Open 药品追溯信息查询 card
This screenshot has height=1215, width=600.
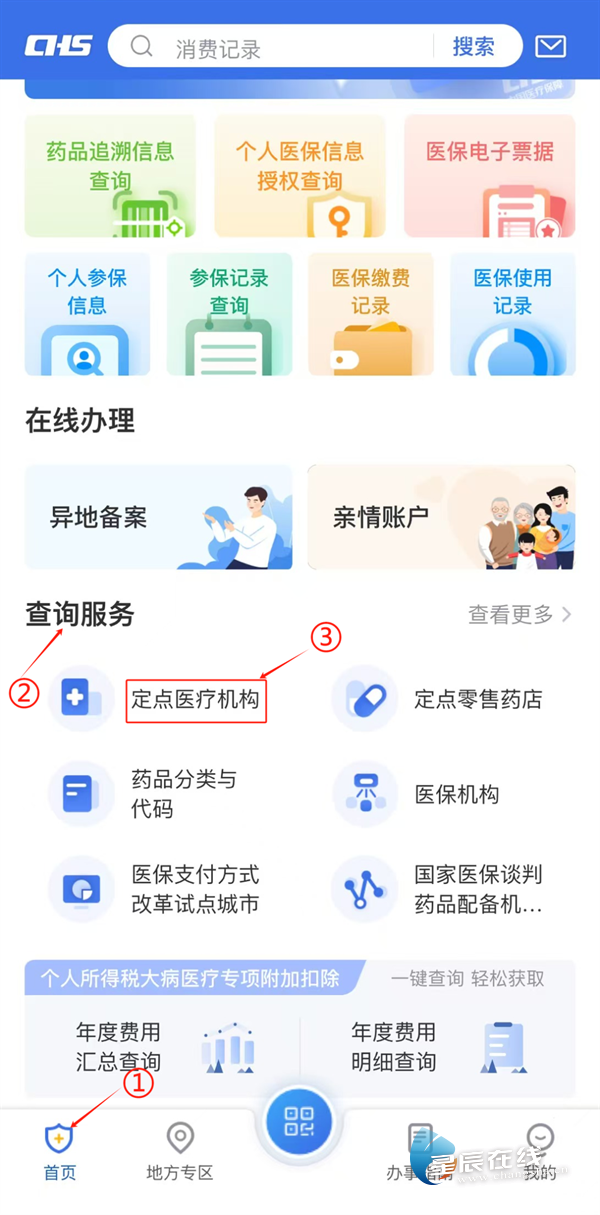tap(110, 176)
